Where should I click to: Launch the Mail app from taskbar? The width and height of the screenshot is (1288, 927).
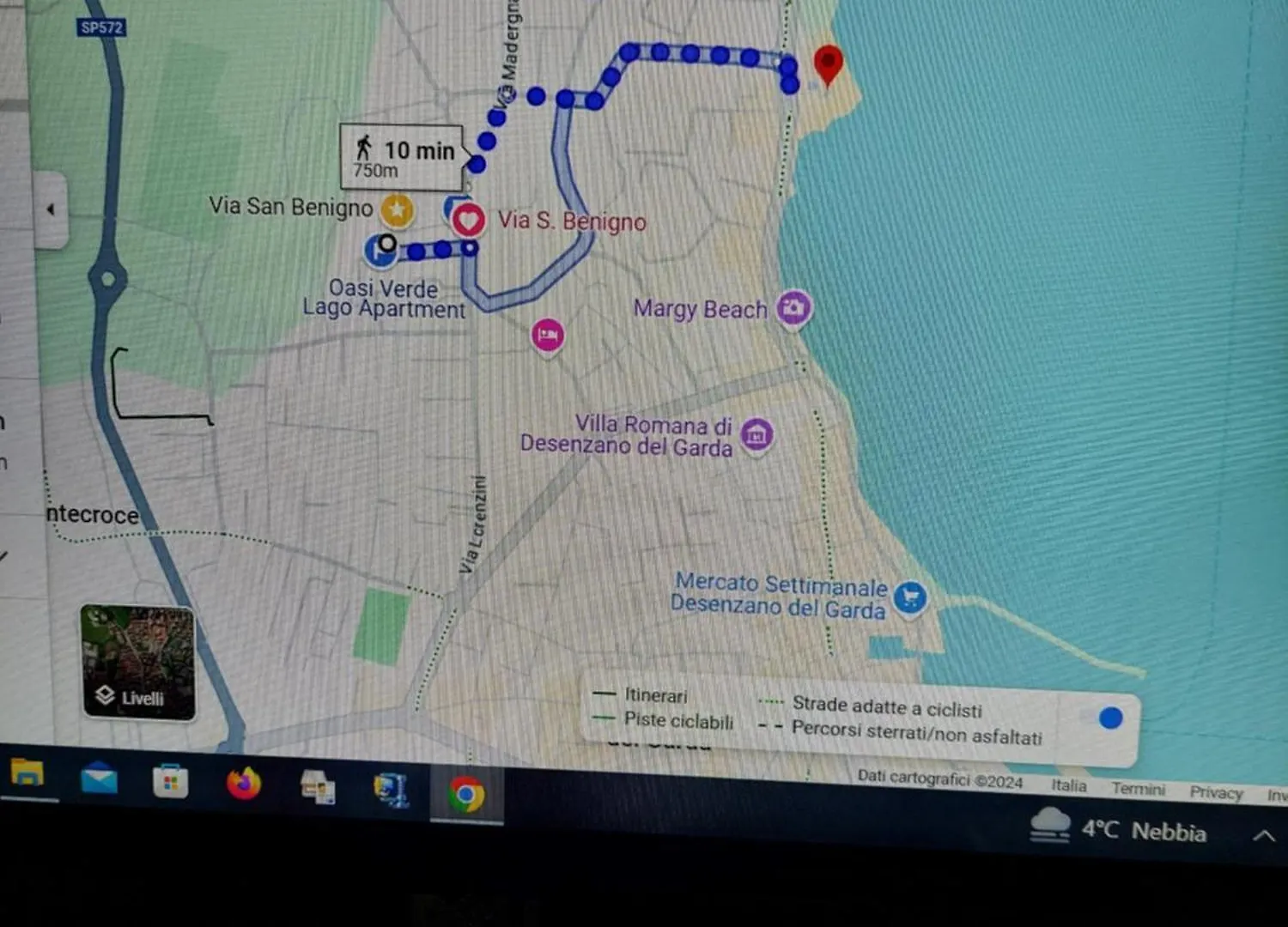tap(99, 779)
